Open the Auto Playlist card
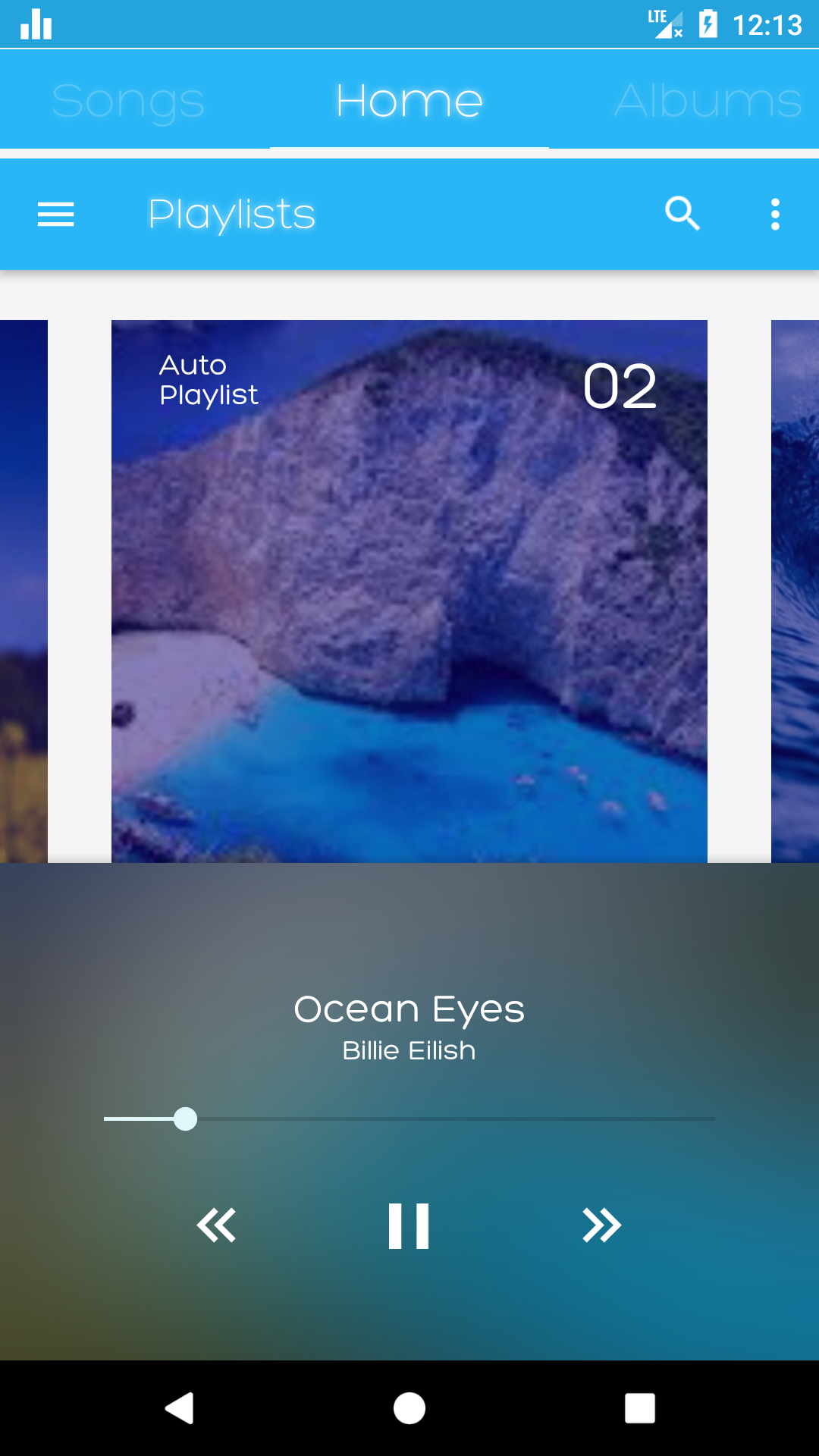This screenshot has height=1456, width=819. [x=409, y=591]
